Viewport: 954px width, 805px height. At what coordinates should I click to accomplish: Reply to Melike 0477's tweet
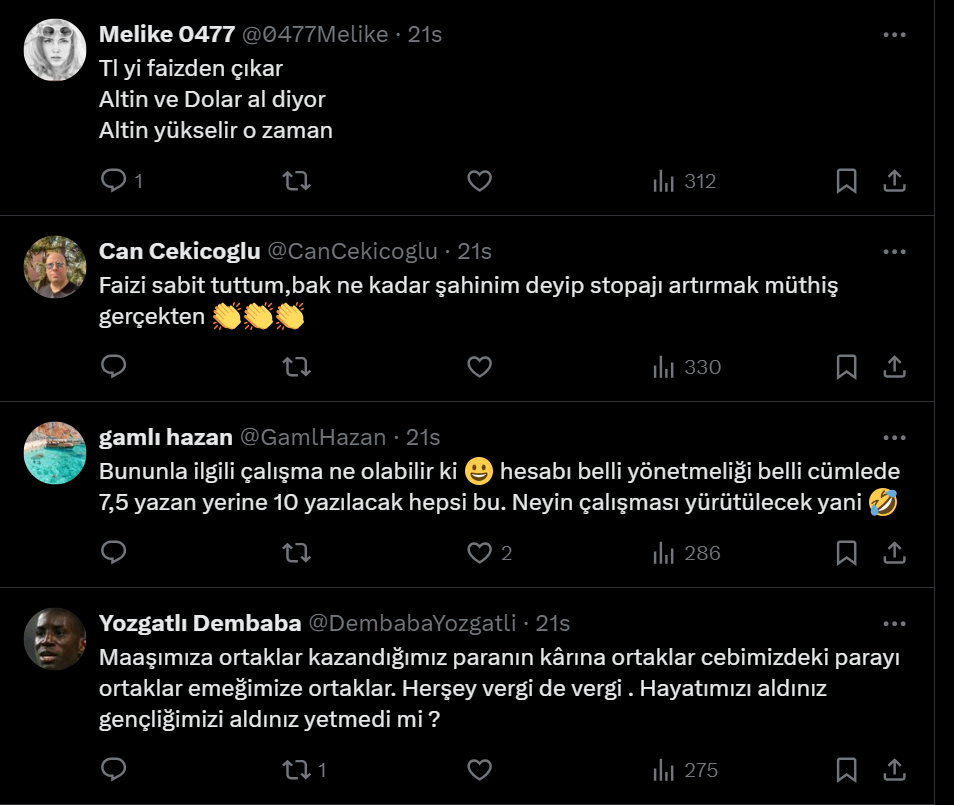coord(115,181)
